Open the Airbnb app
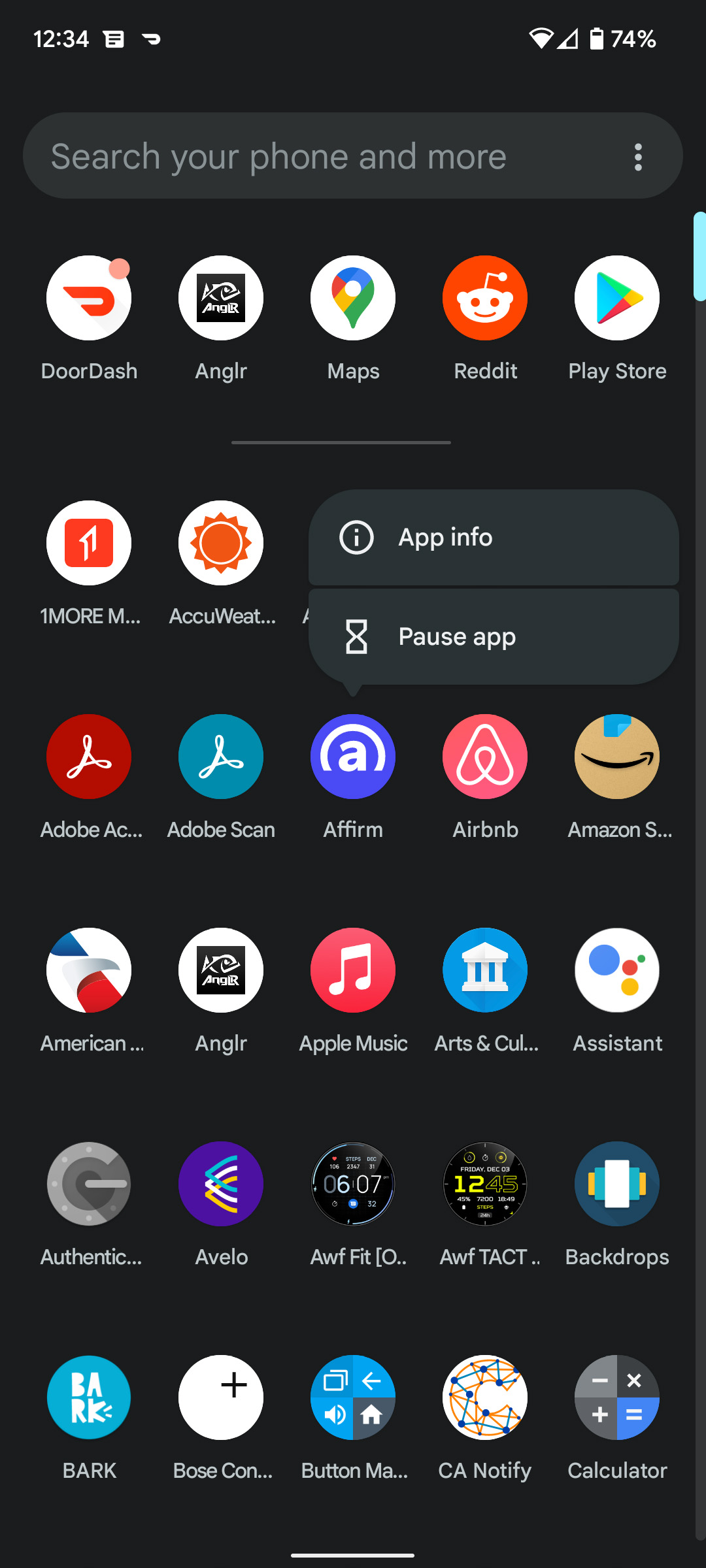Image resolution: width=706 pixels, height=1568 pixels. click(485, 757)
